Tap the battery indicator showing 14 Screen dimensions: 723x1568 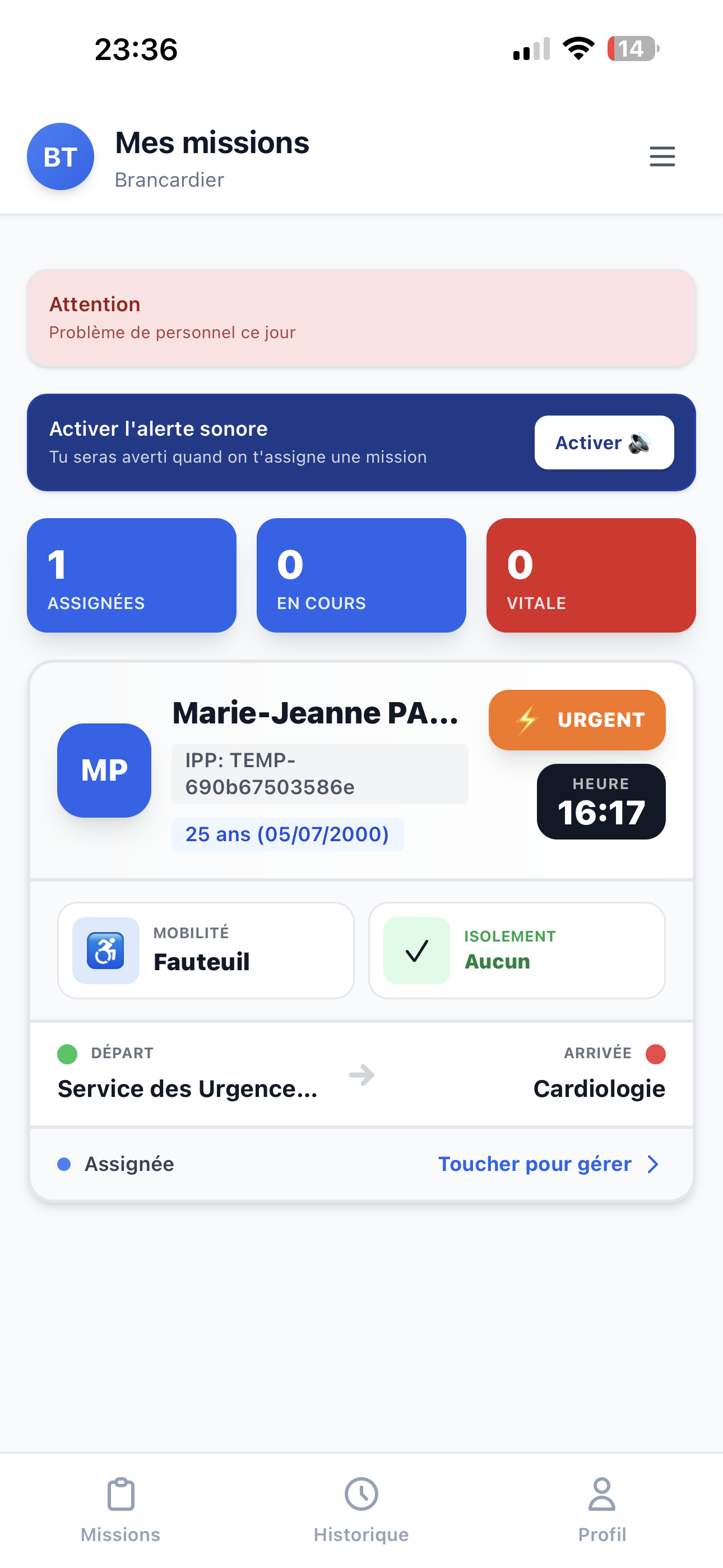(x=631, y=49)
